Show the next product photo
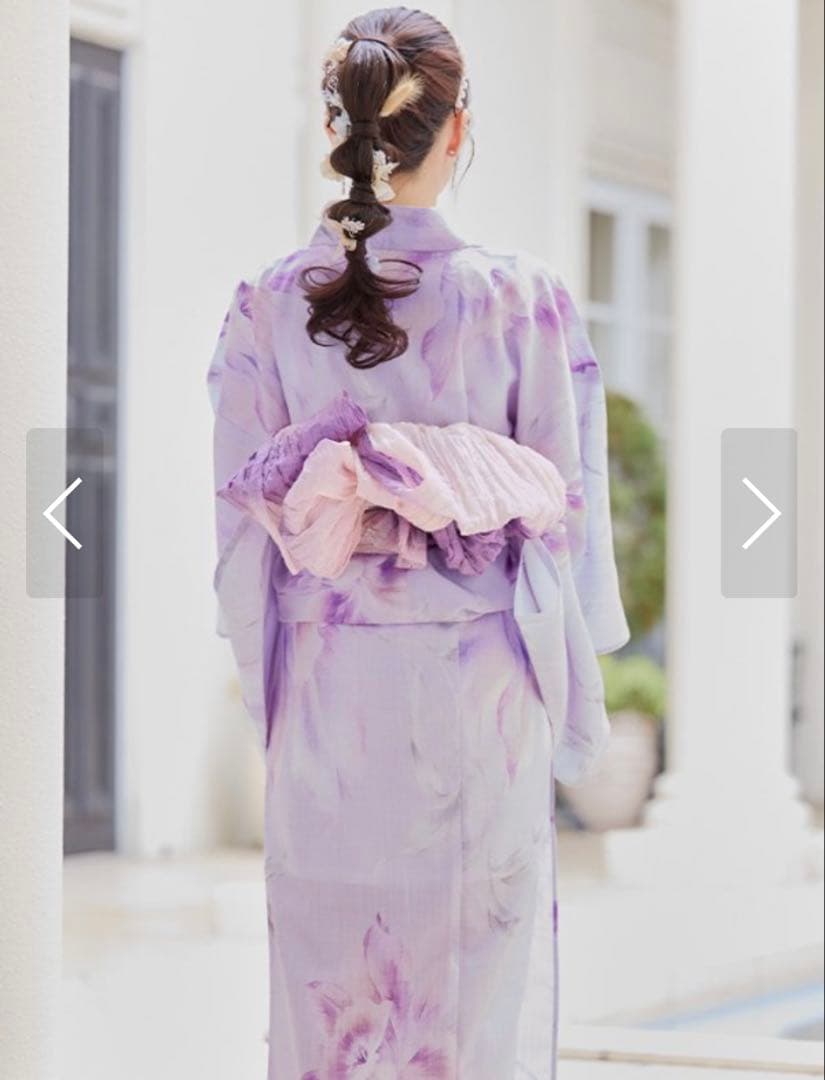This screenshot has height=1080, width=825. point(759,513)
